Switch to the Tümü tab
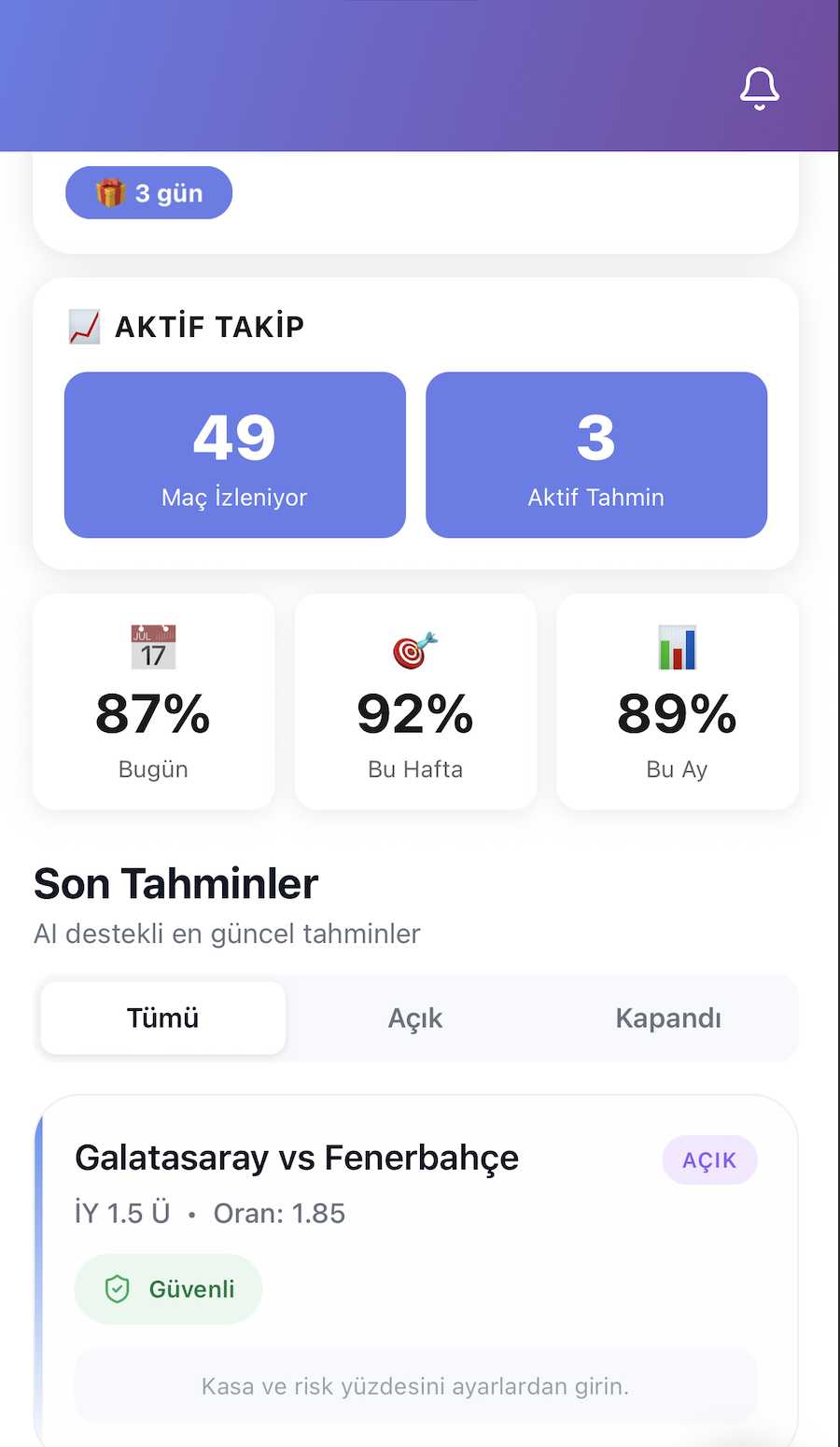 click(163, 1018)
